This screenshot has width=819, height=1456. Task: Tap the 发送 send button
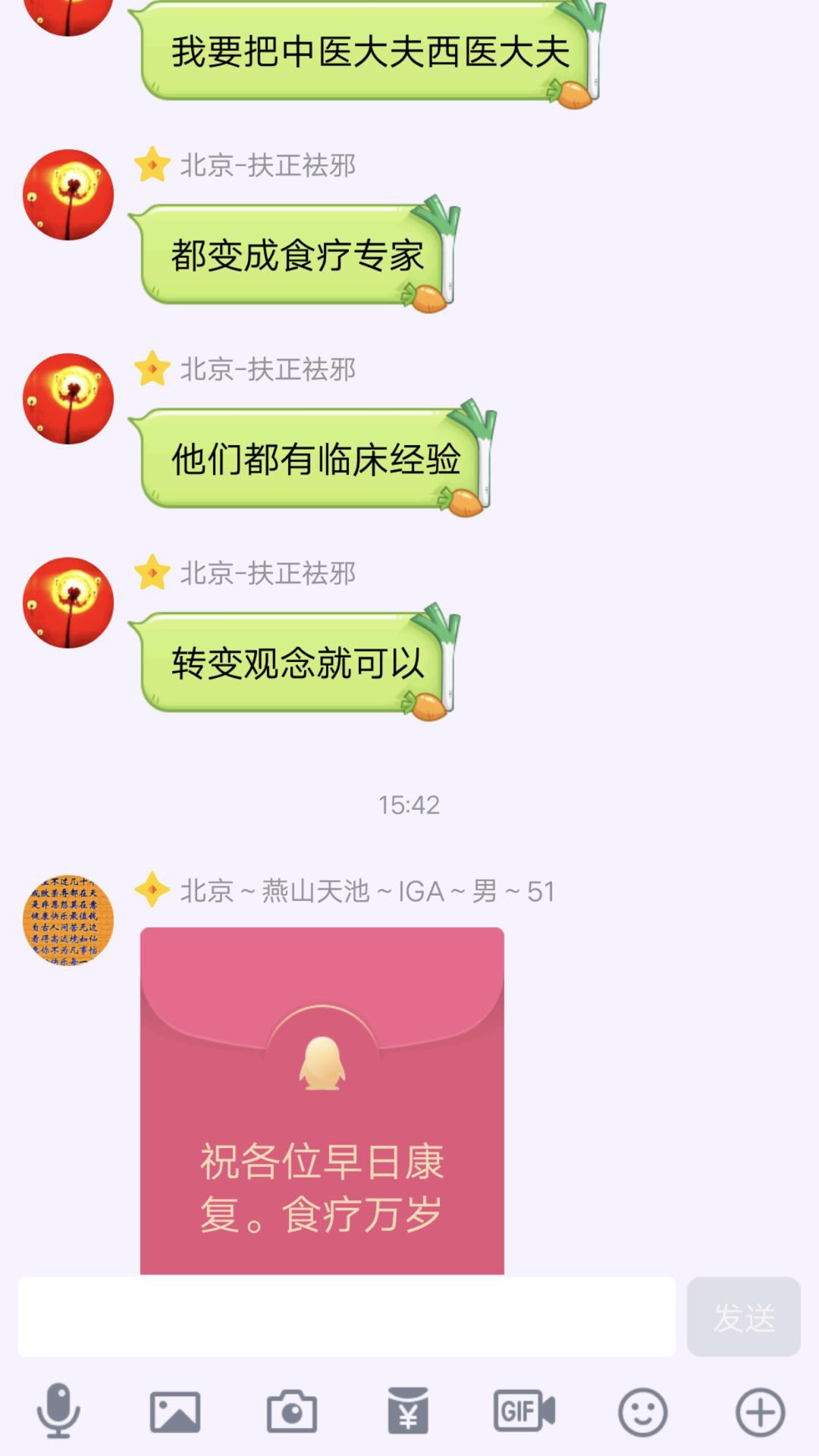(x=743, y=1316)
